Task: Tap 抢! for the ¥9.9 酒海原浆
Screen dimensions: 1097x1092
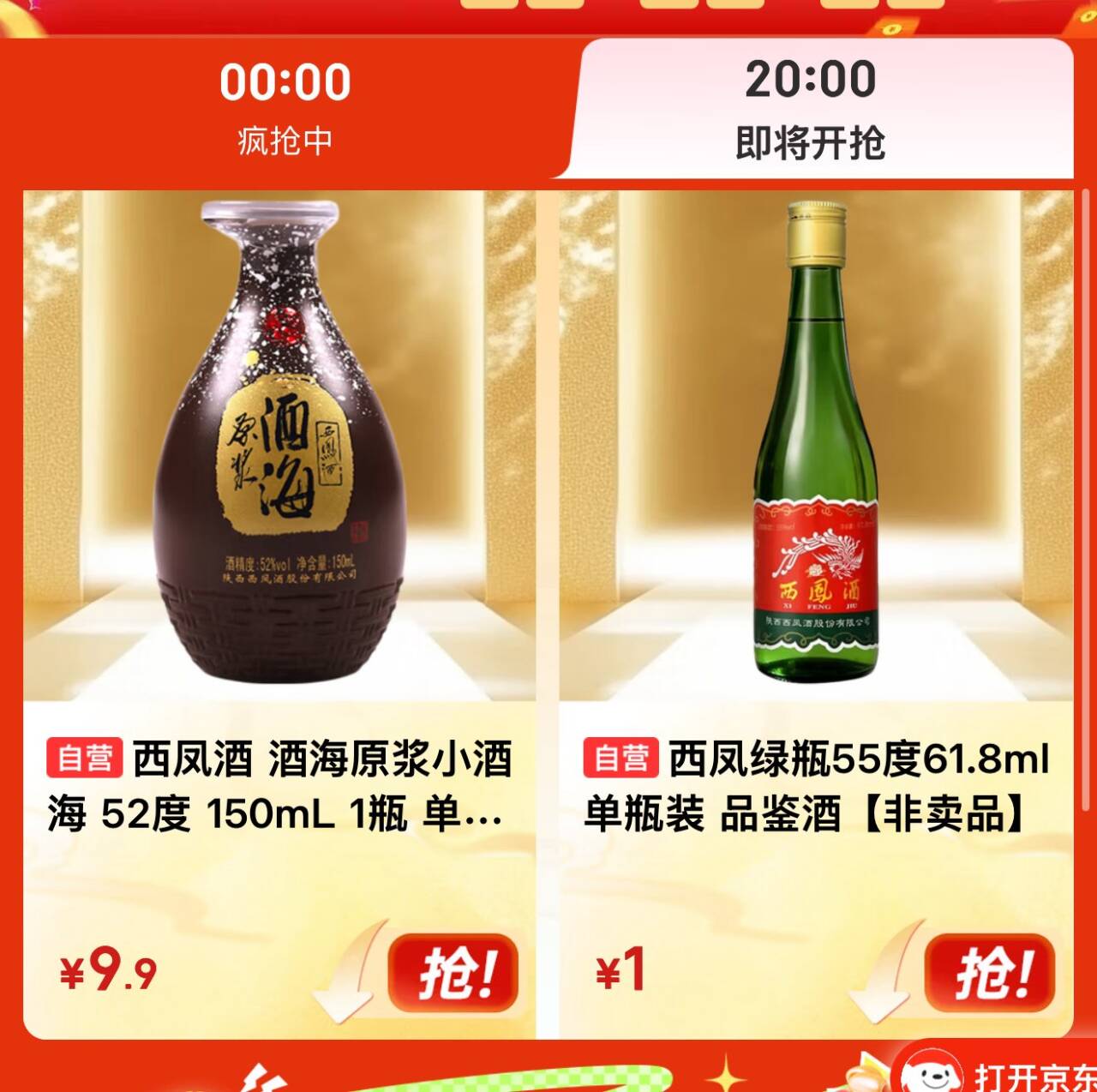Action: [x=453, y=974]
